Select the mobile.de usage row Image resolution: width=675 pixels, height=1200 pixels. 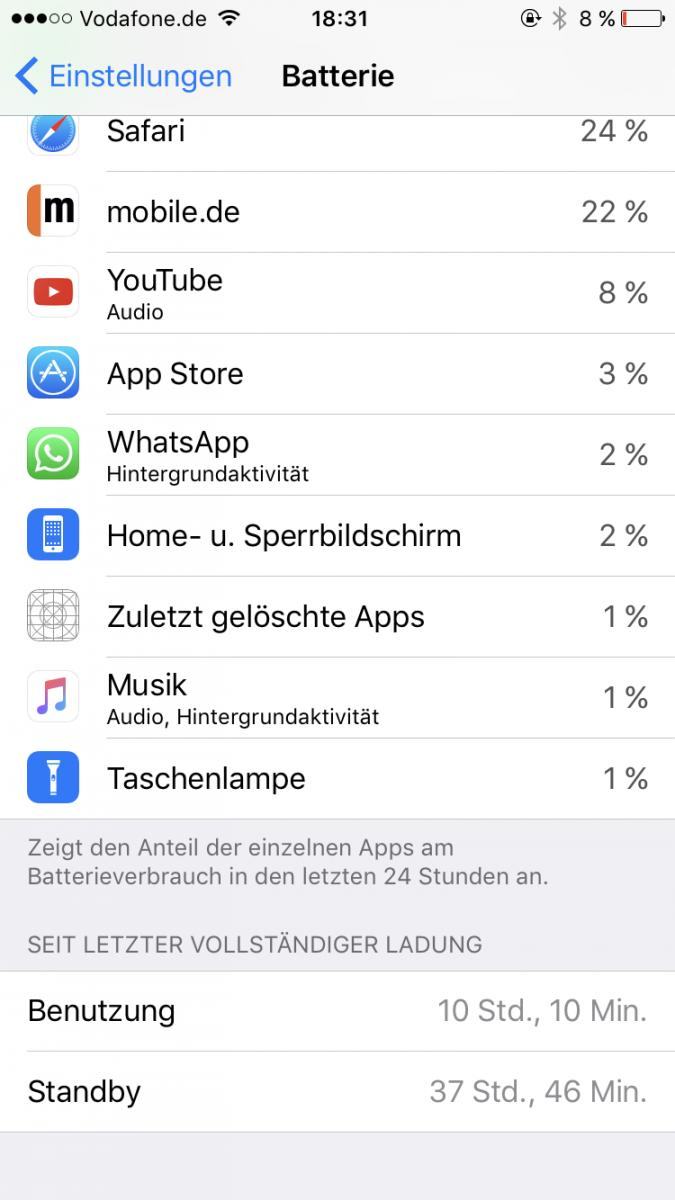pyautogui.click(x=337, y=212)
